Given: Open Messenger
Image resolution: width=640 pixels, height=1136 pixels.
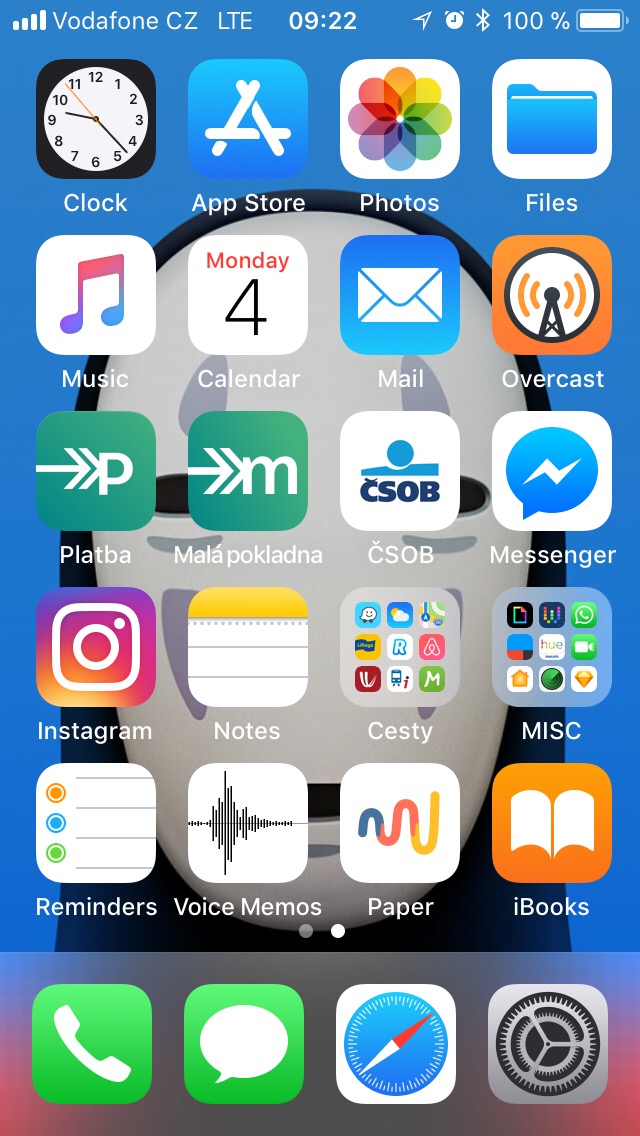Looking at the screenshot, I should coord(552,471).
